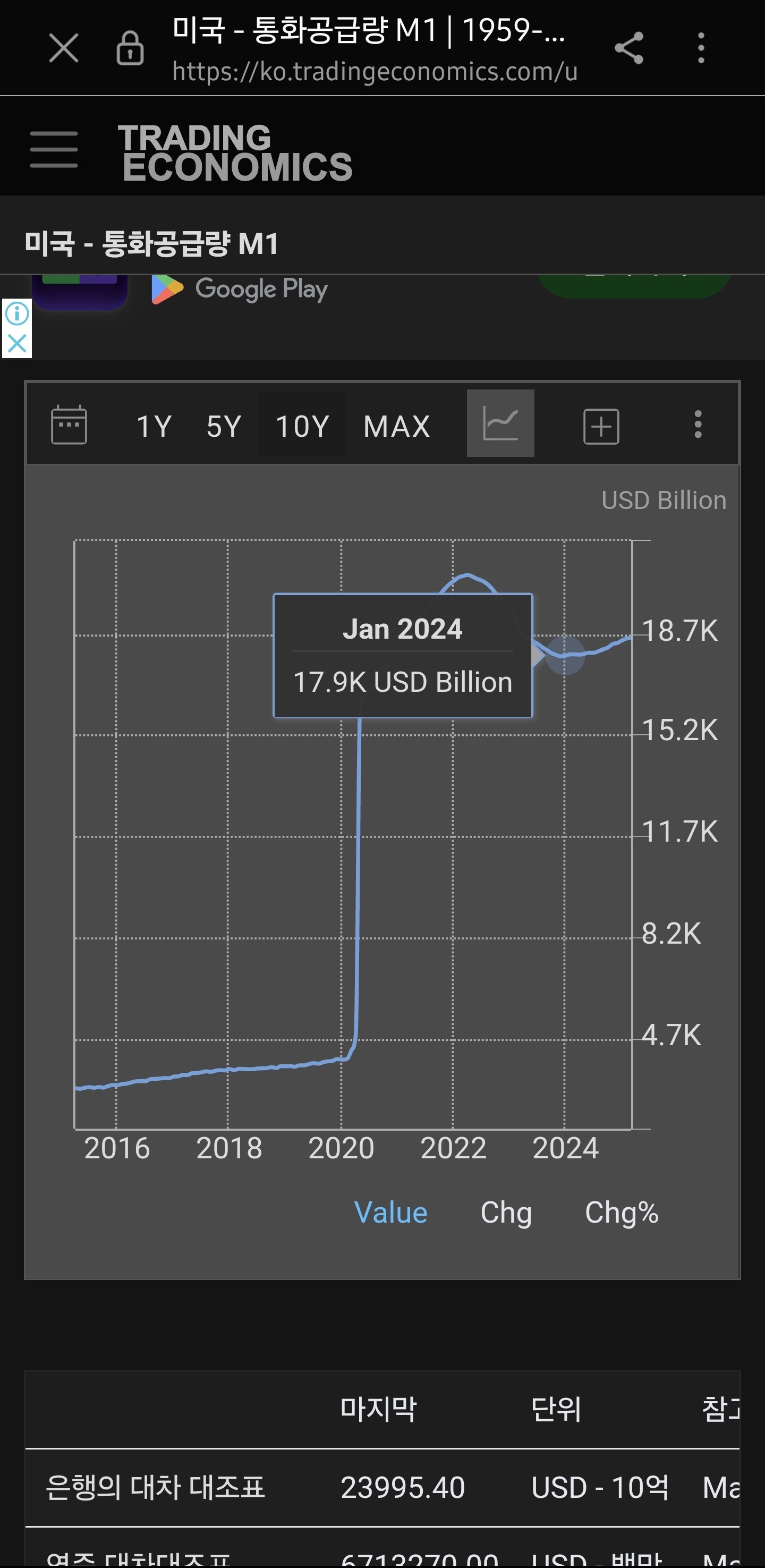Tap the page URL address bar
765x1568 pixels.
[x=375, y=72]
